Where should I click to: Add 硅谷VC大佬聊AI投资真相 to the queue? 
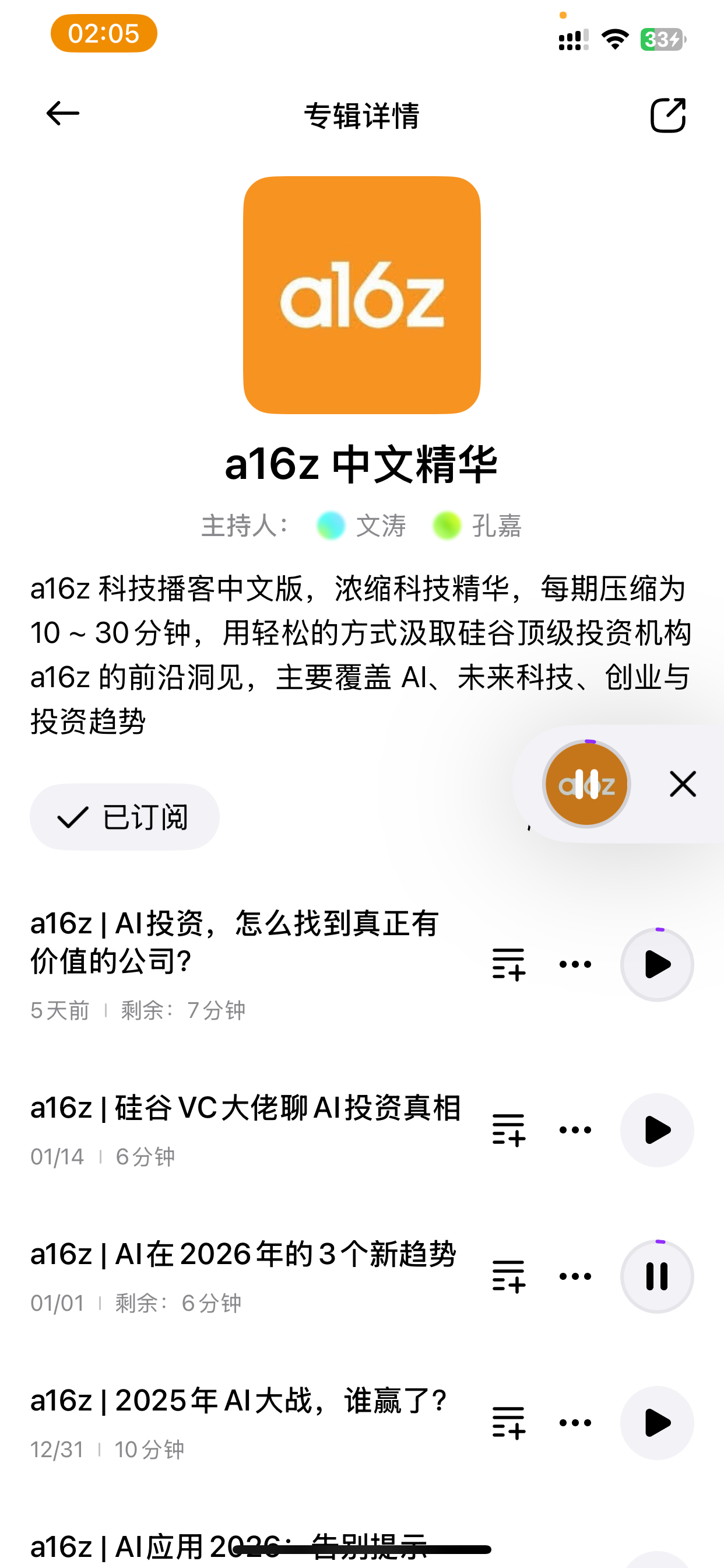[x=509, y=1130]
